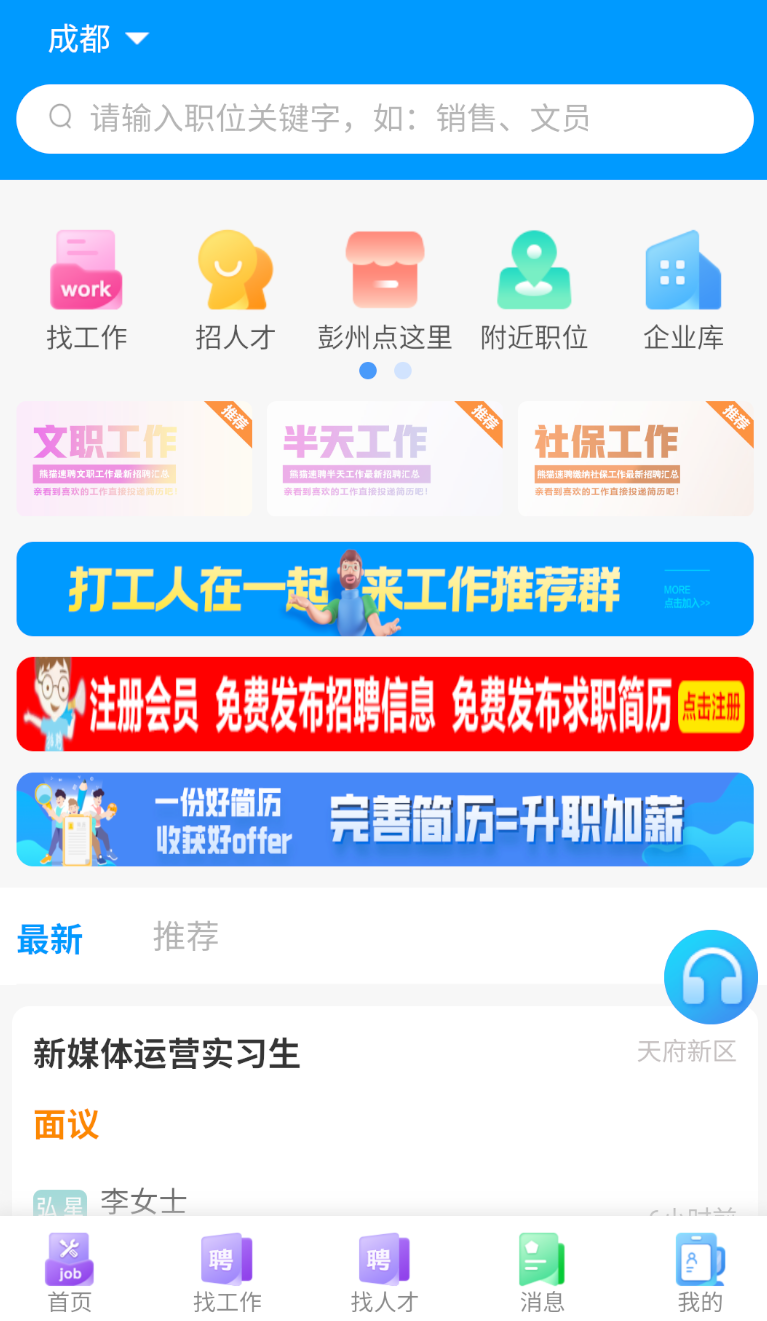Open the 消息 messages tab
The image size is (767, 1321).
pyautogui.click(x=542, y=1273)
